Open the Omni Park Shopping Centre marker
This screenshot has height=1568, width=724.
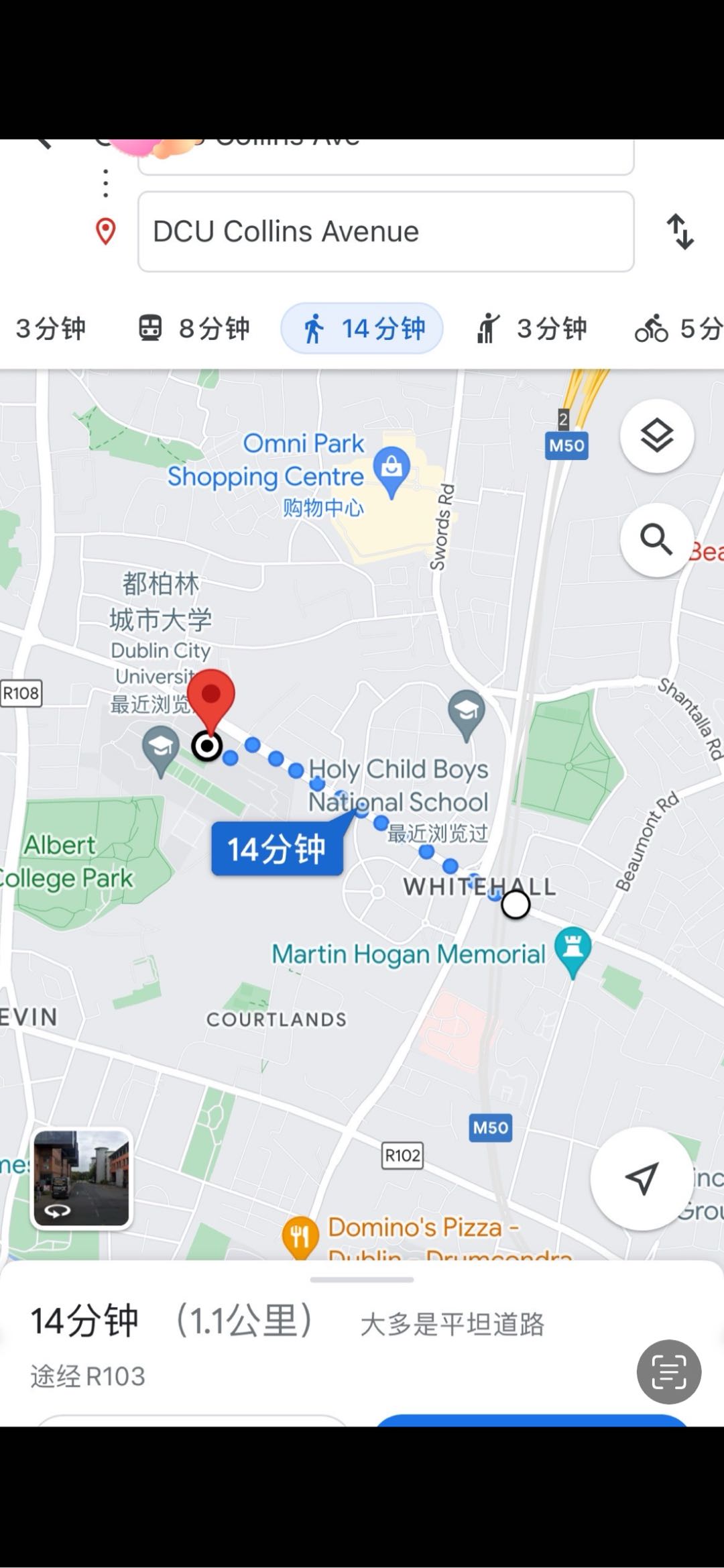(x=391, y=469)
